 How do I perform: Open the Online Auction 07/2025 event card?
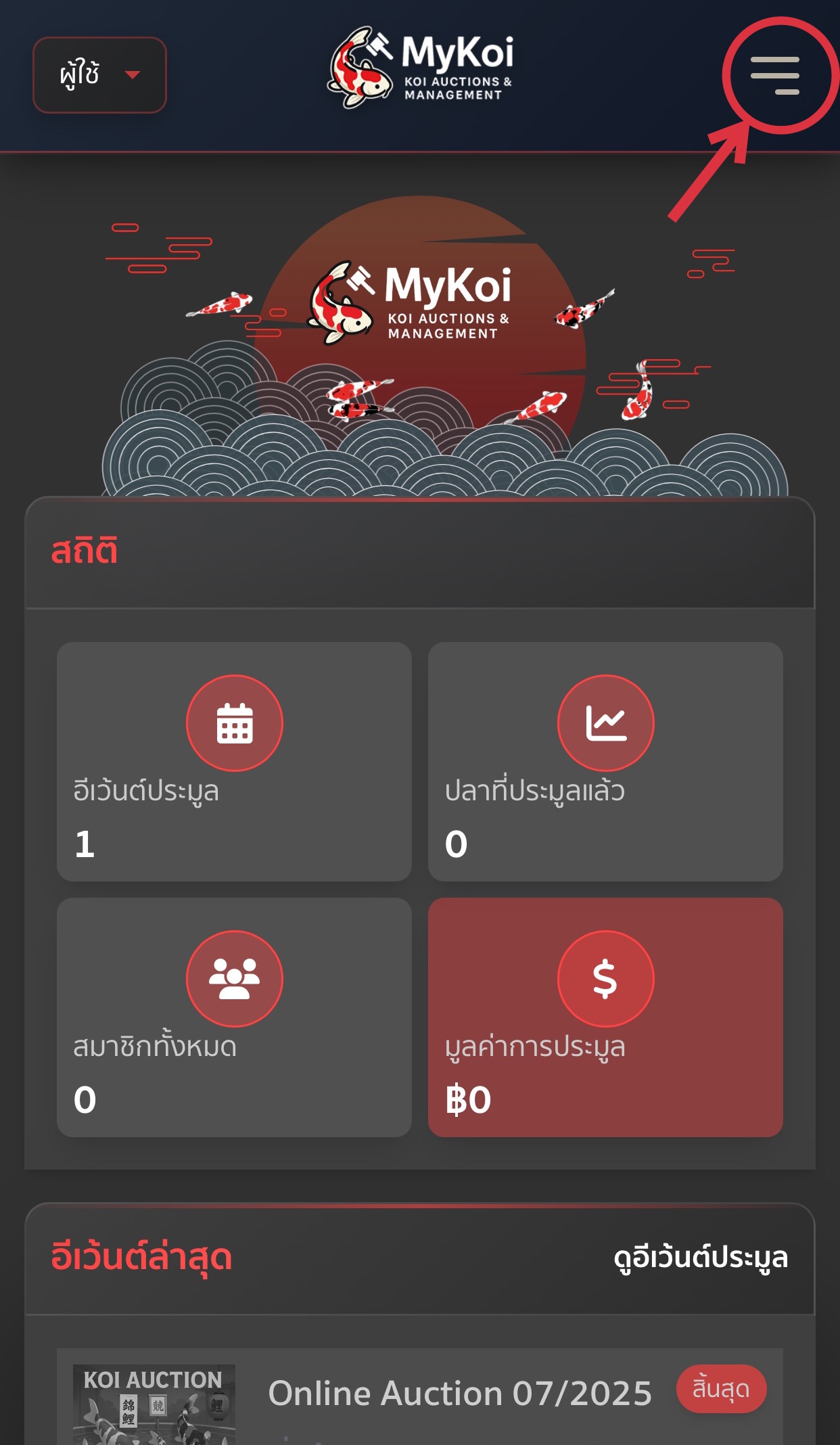point(459,1394)
